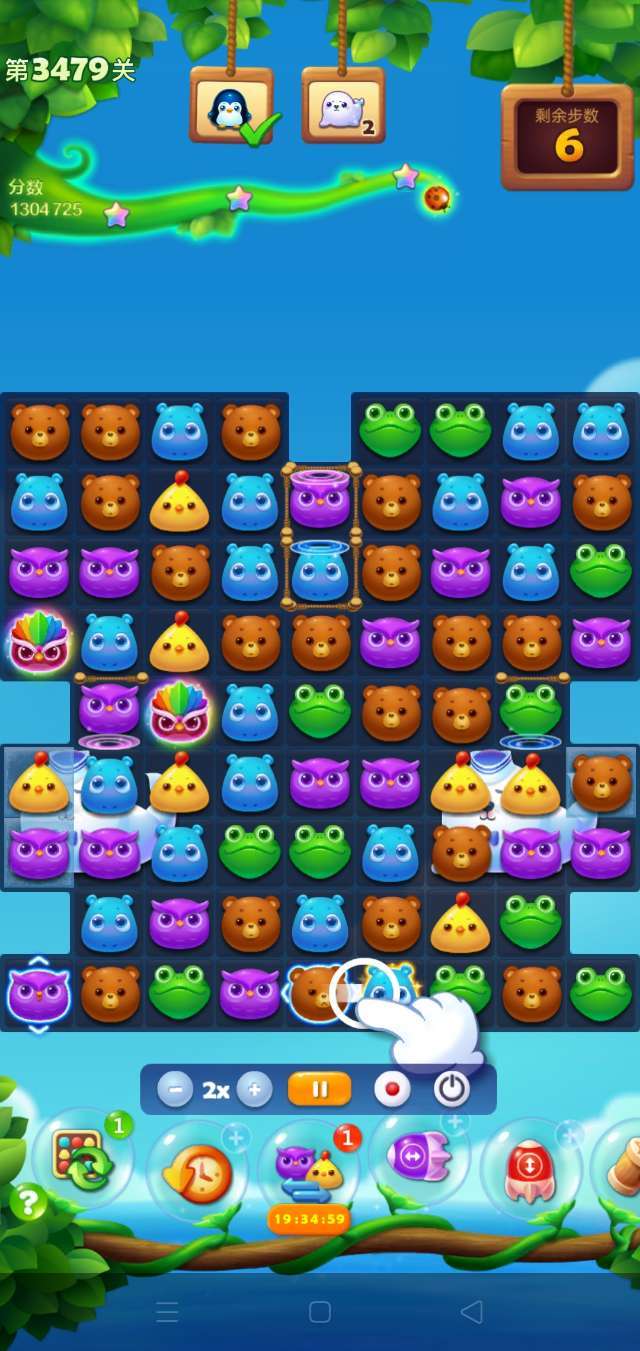The image size is (640, 1351).
Task: Decrease playback speed with minus button
Action: click(175, 1090)
